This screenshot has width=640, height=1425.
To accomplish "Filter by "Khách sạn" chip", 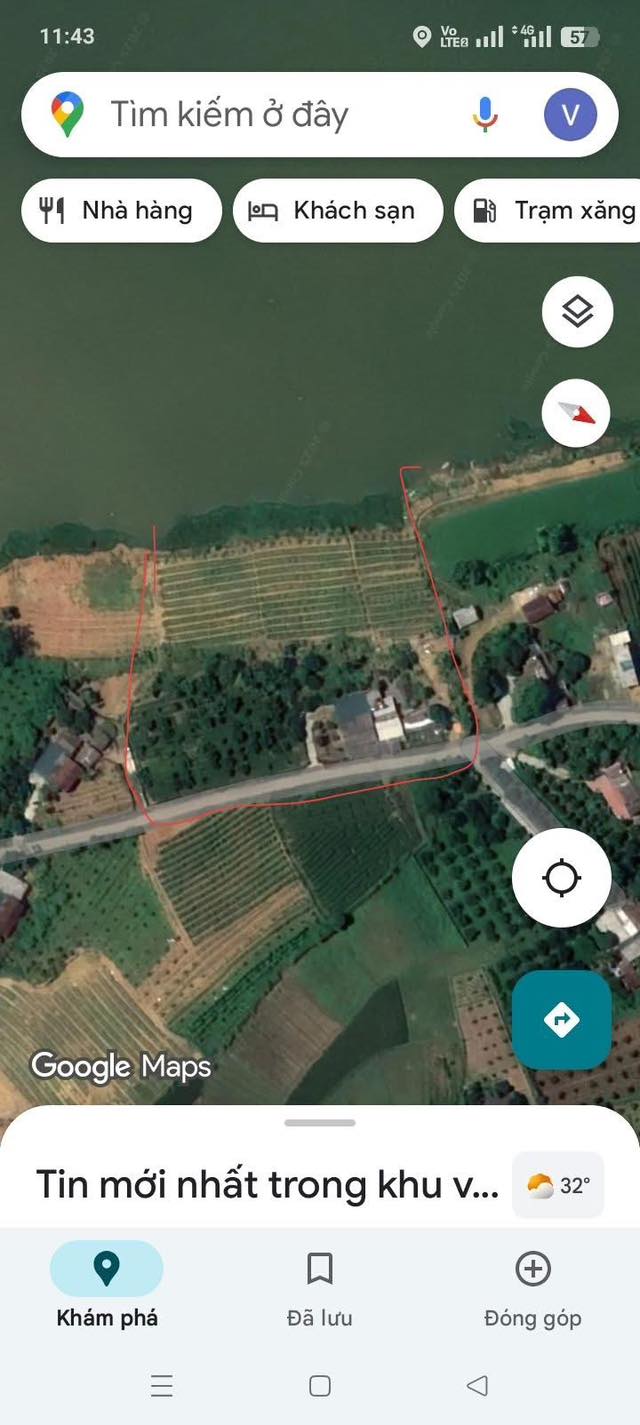I will coord(338,211).
